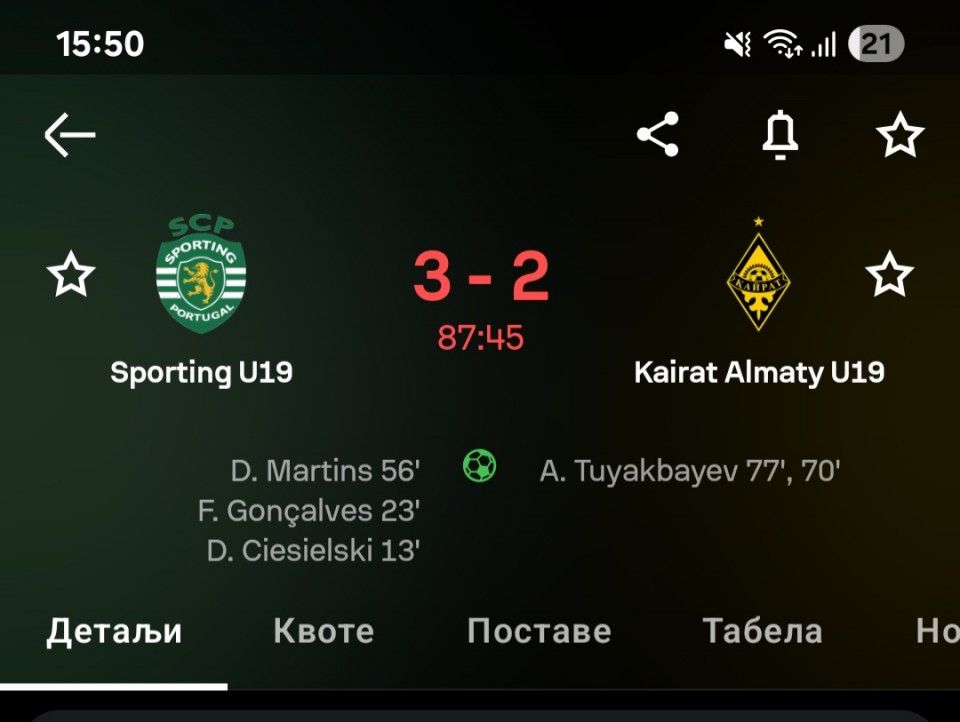Switch to the Поставе tab
The image size is (960, 722).
[538, 631]
